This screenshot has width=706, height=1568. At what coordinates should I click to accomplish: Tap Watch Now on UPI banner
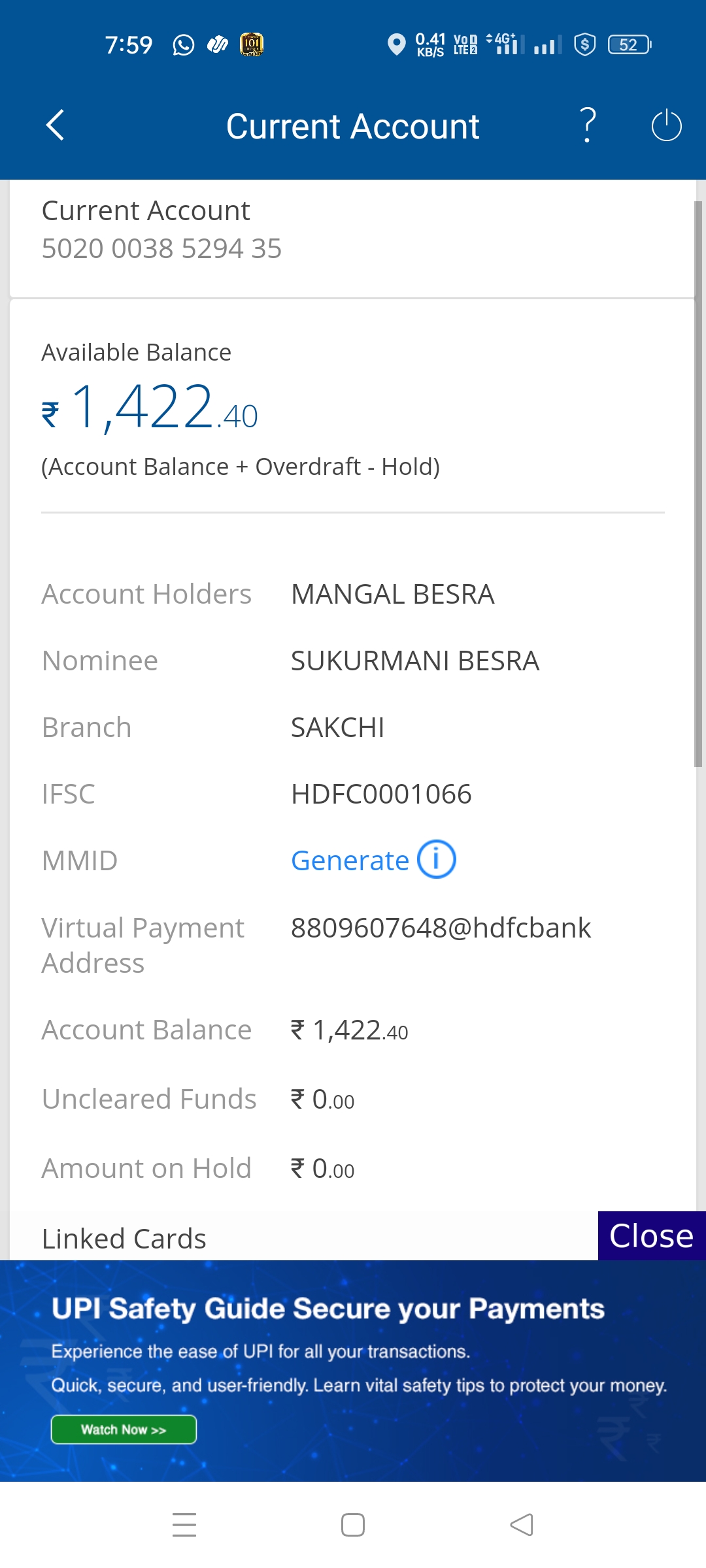124,1429
